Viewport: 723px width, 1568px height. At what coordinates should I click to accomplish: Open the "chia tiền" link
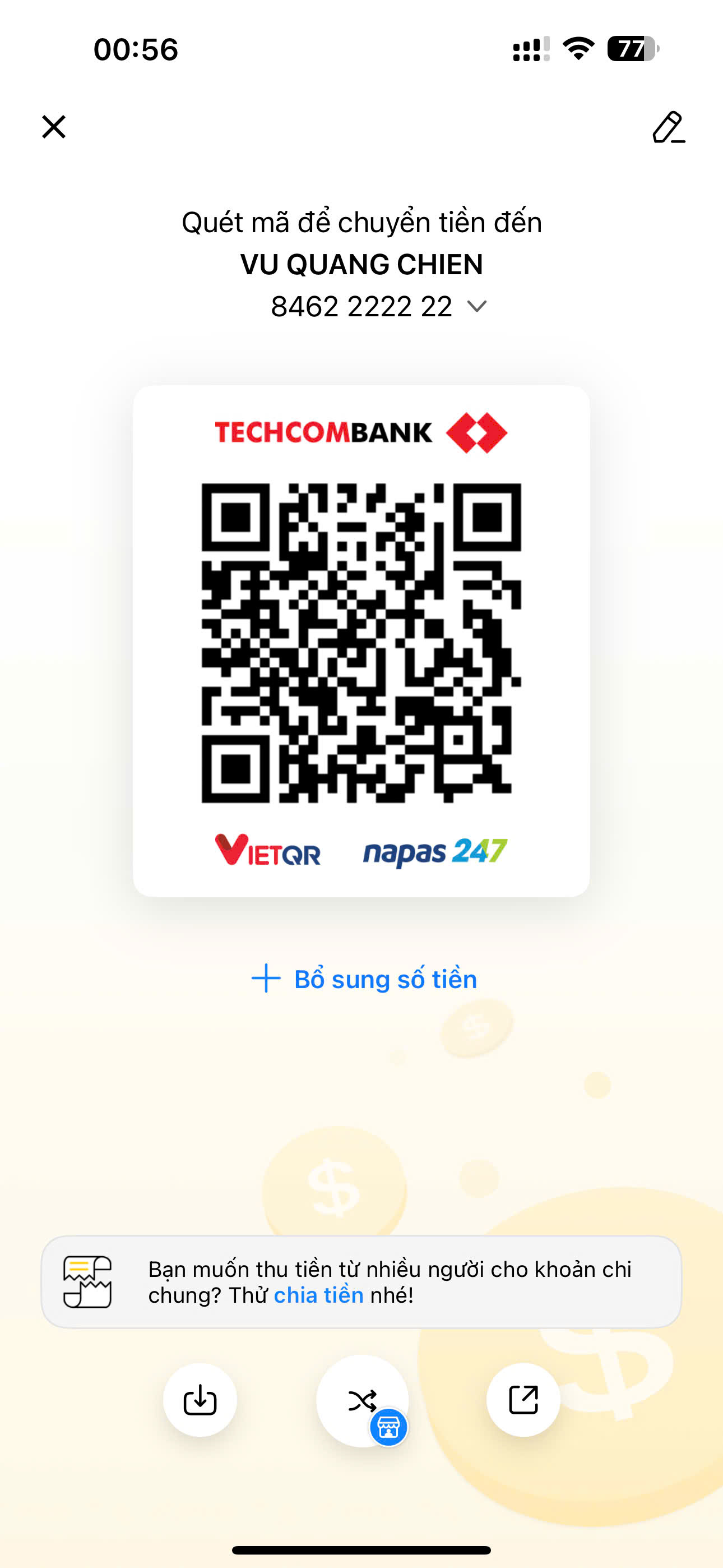click(318, 1295)
